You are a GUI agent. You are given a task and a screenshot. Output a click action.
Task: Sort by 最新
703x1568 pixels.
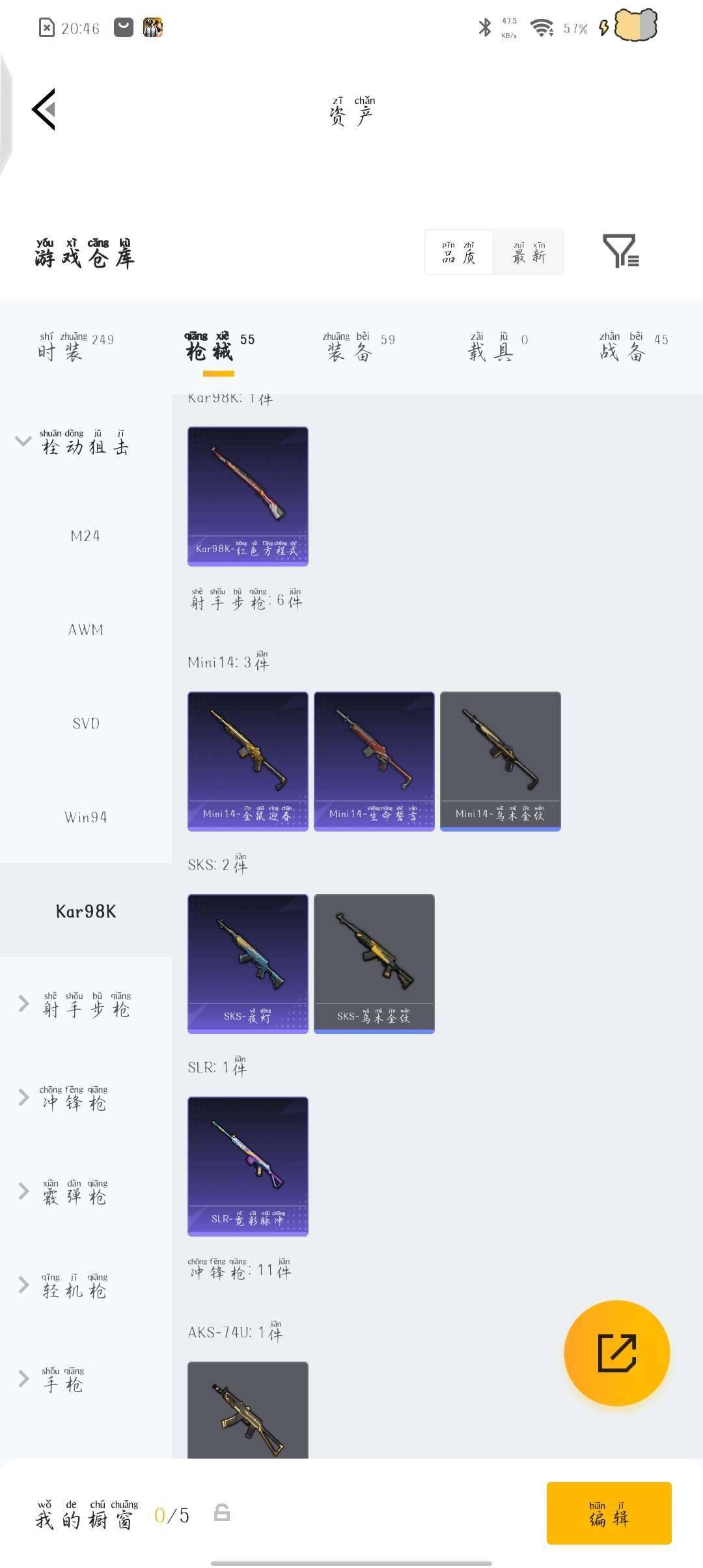(529, 253)
